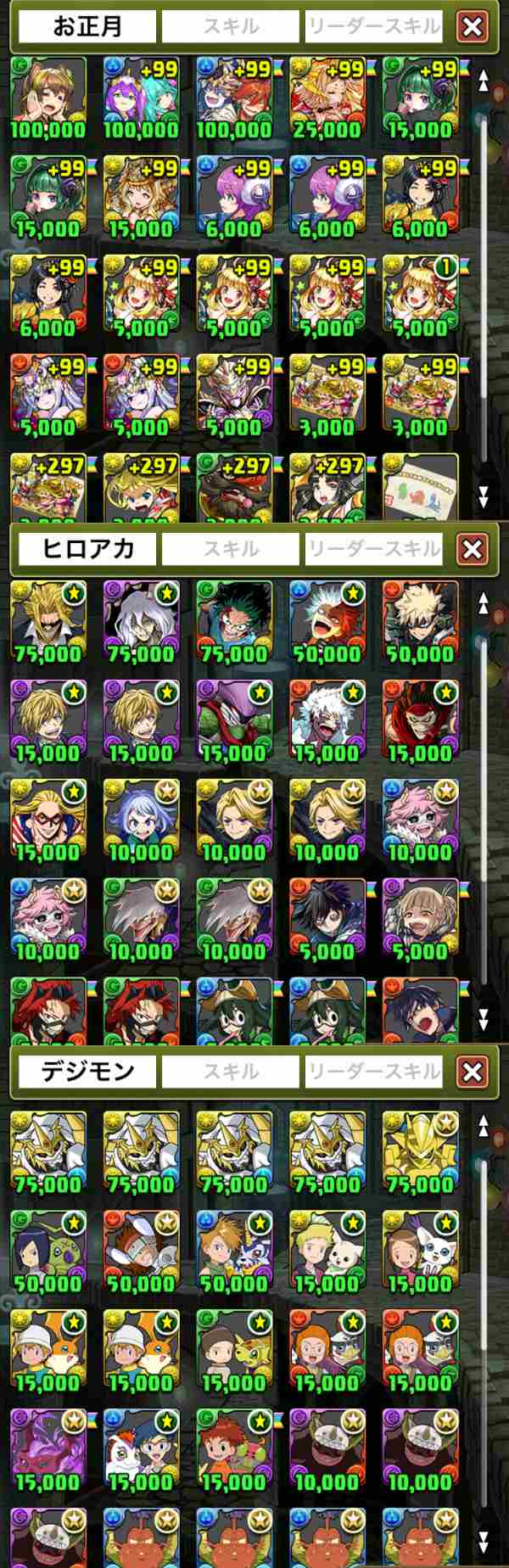Viewport: 509px width, 1568px height.
Task: Switch to スキル tab in デジモン panel
Action: 231,1072
